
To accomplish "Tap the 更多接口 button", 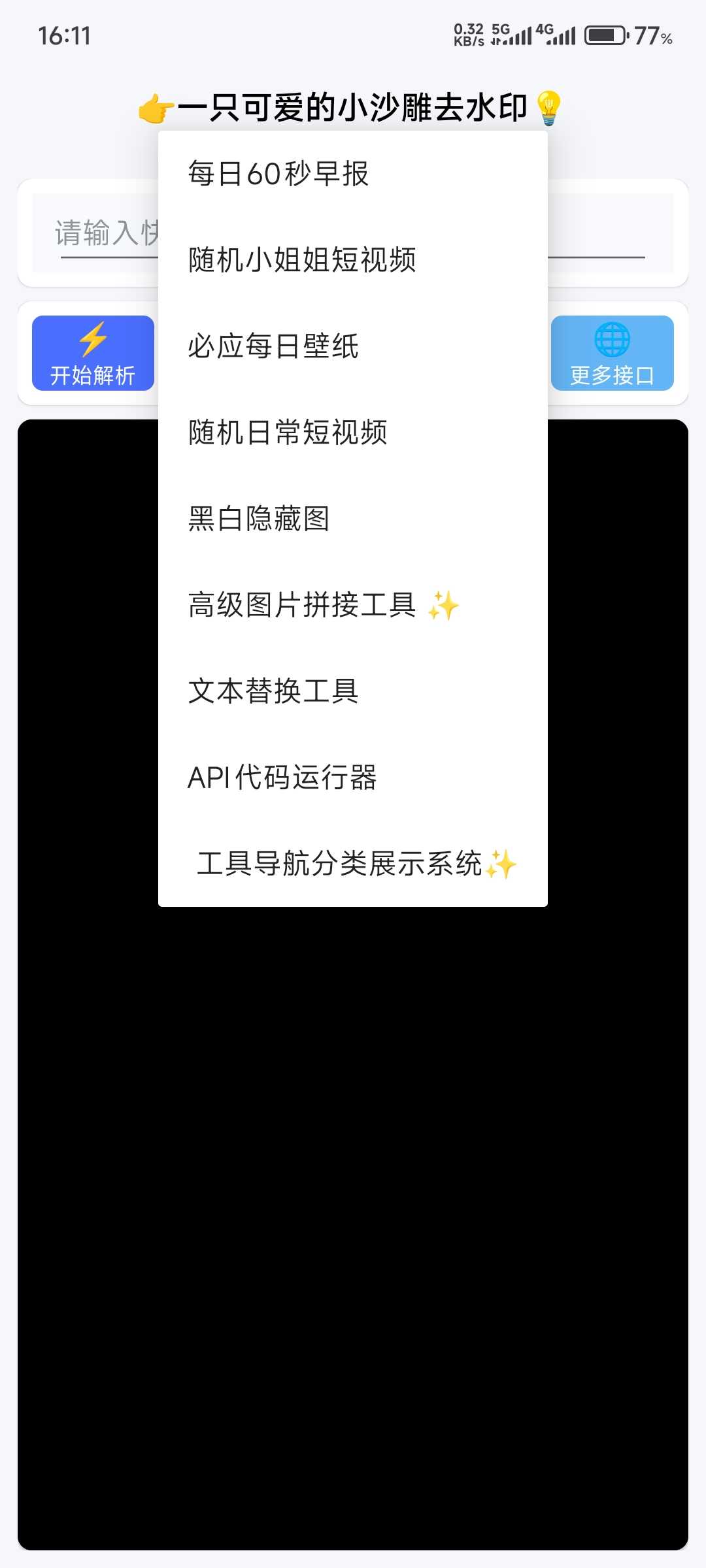I will coord(612,353).
